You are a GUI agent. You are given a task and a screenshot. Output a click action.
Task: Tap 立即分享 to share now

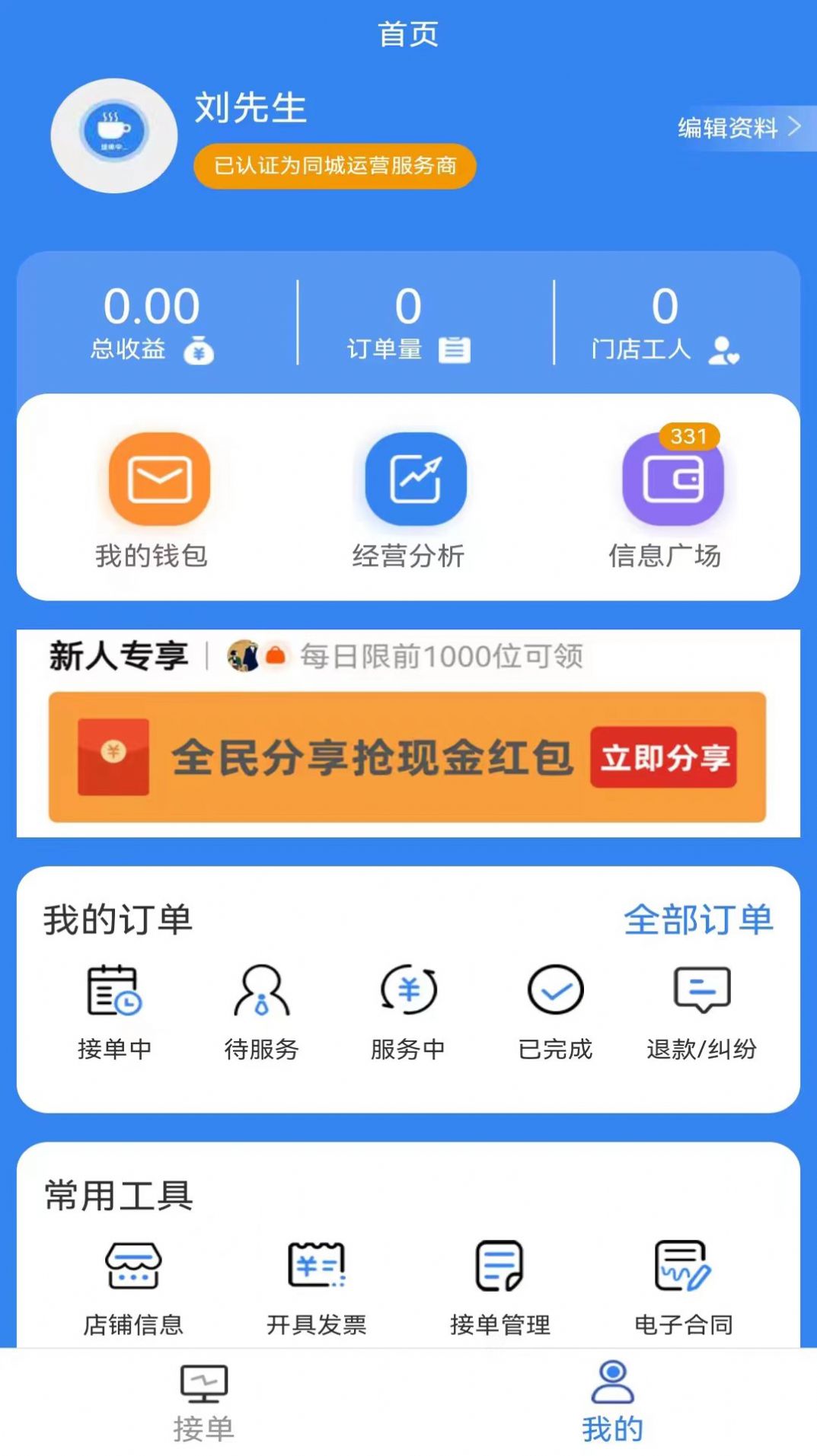665,757
